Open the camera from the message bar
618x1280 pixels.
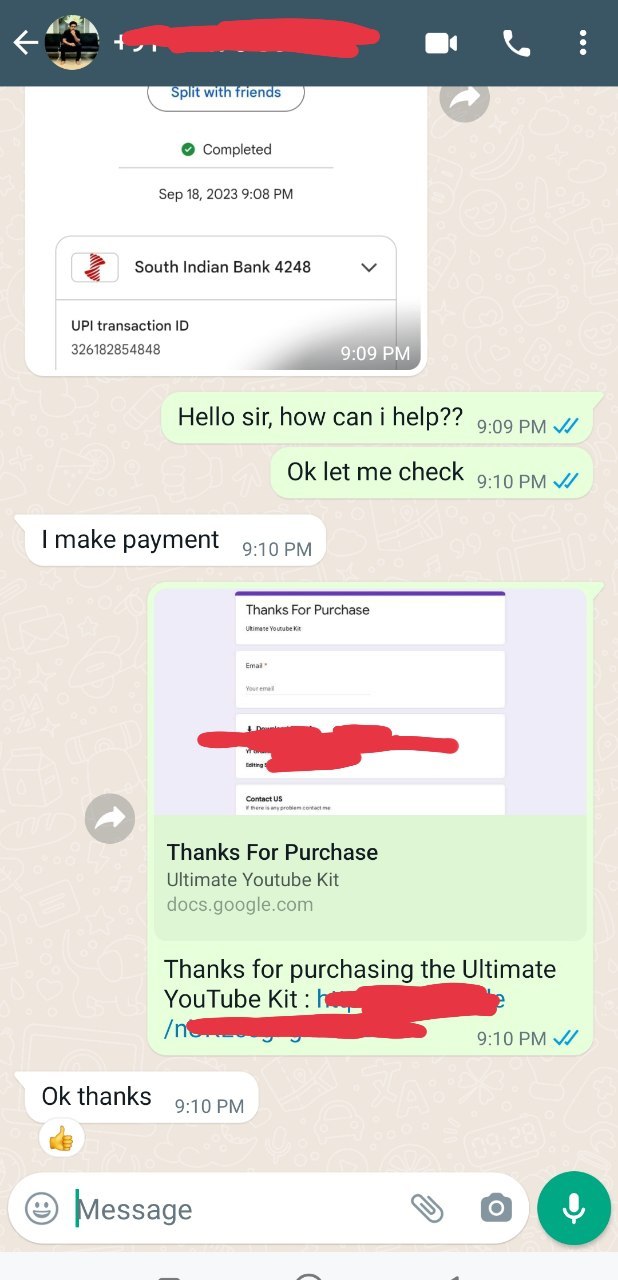pos(495,1209)
